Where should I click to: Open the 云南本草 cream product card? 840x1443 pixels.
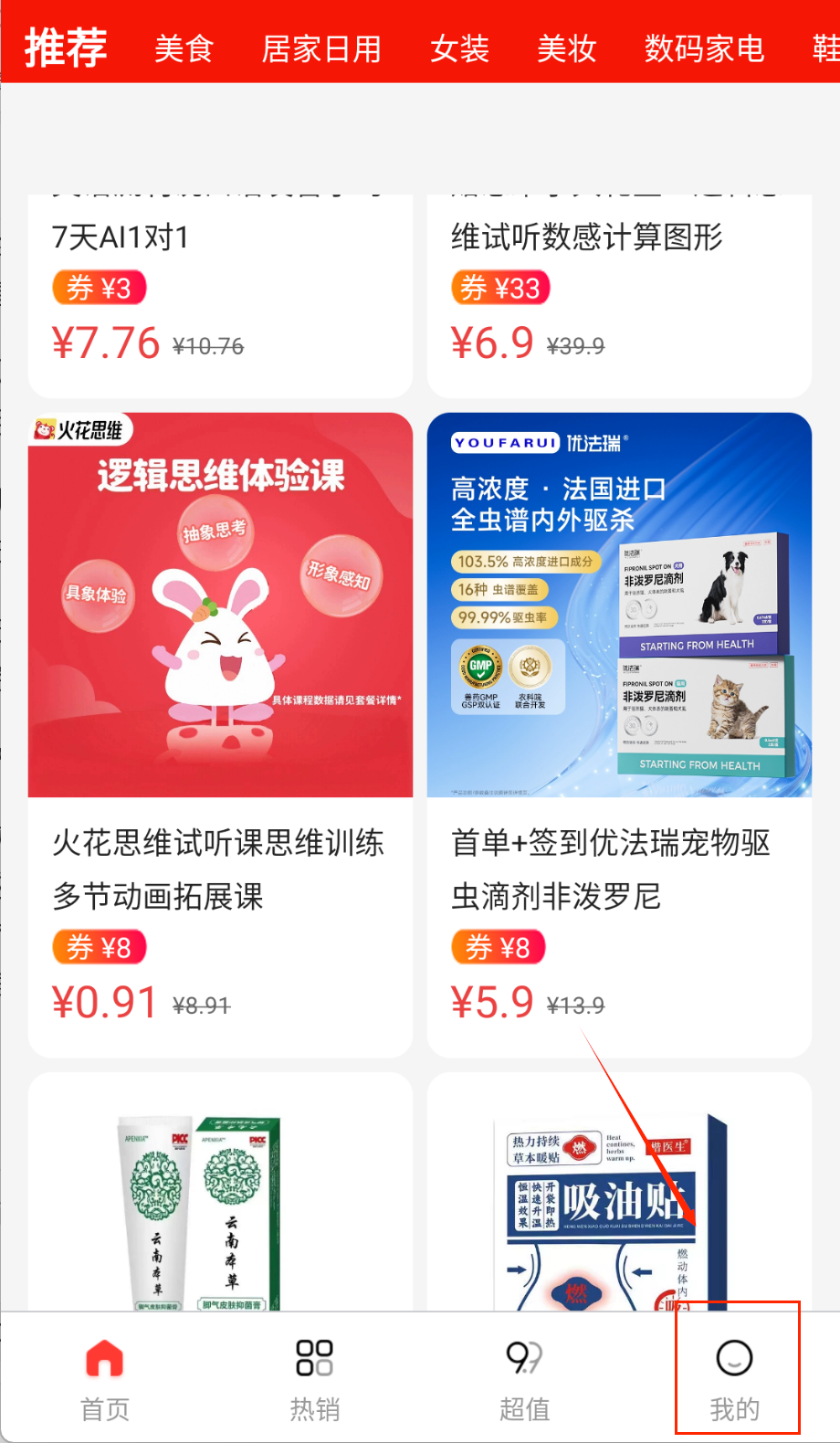coord(220,1206)
